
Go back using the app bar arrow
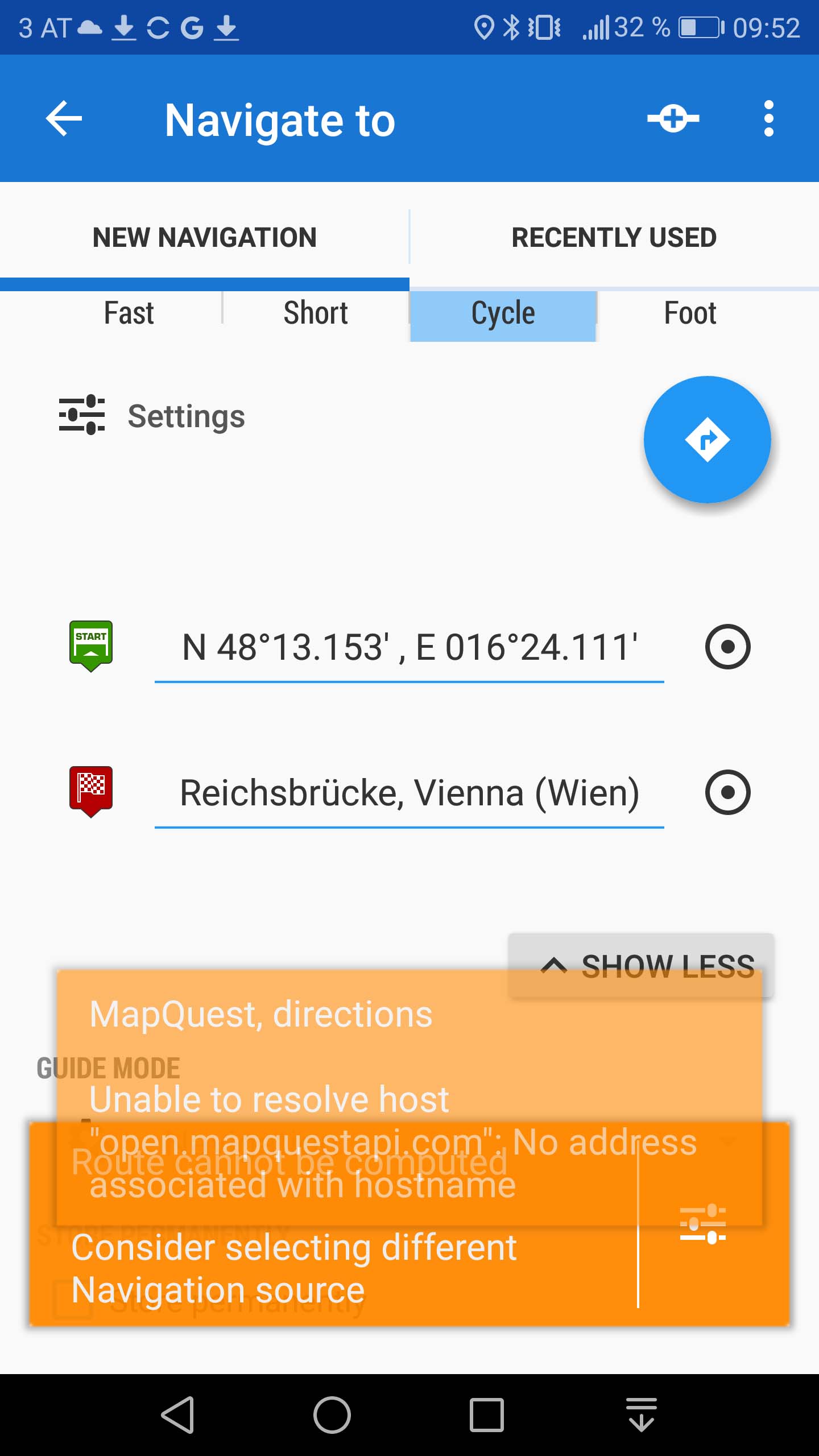(64, 119)
